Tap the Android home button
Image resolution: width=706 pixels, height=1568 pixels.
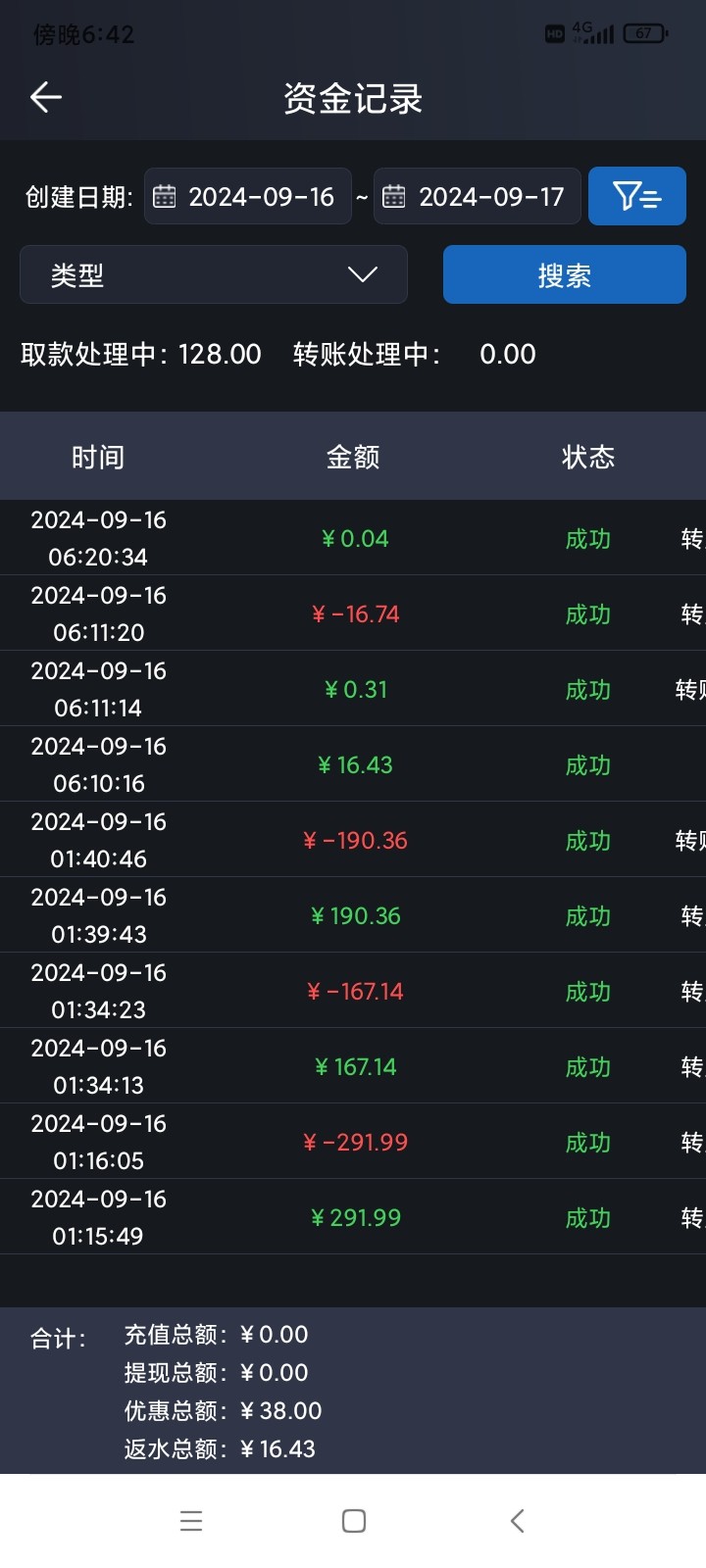tap(352, 1520)
